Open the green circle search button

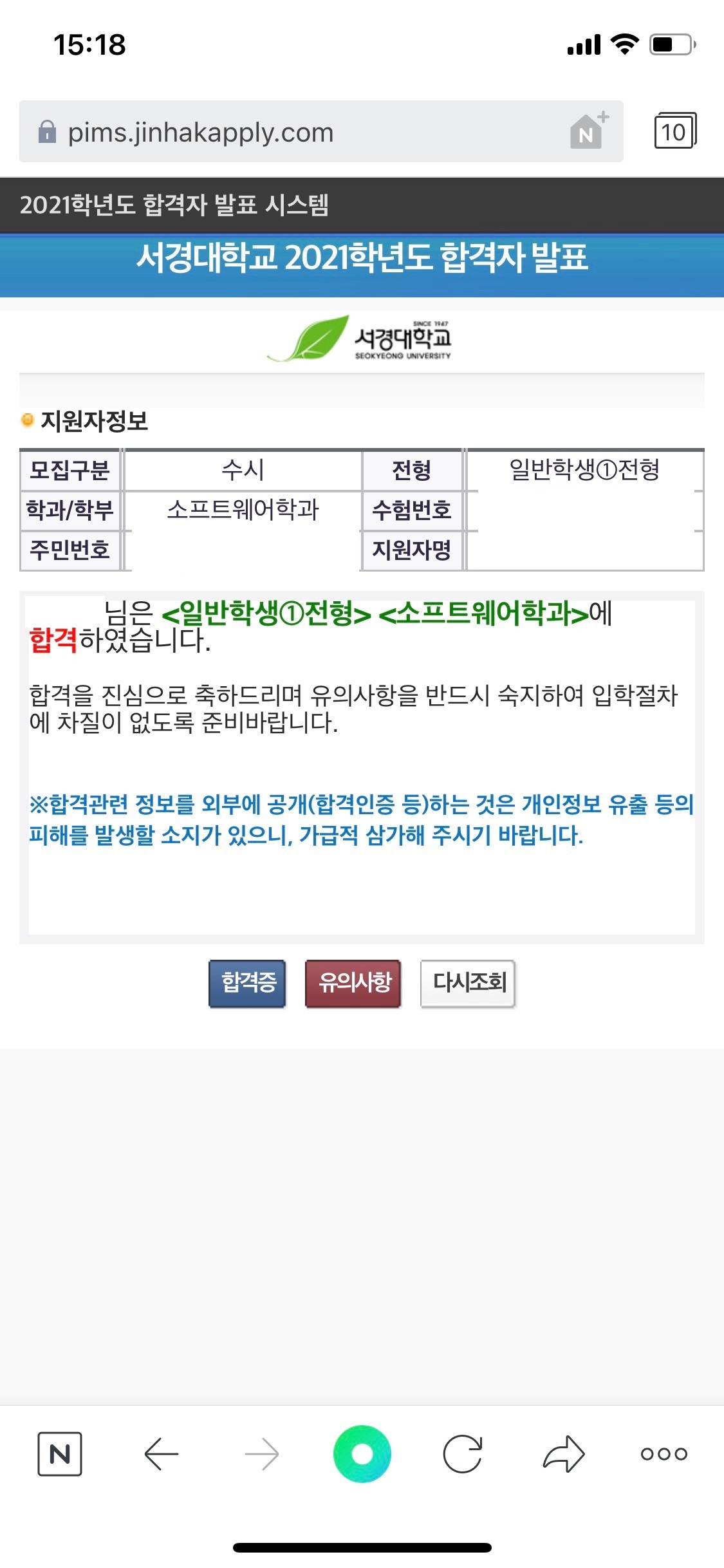(362, 1453)
